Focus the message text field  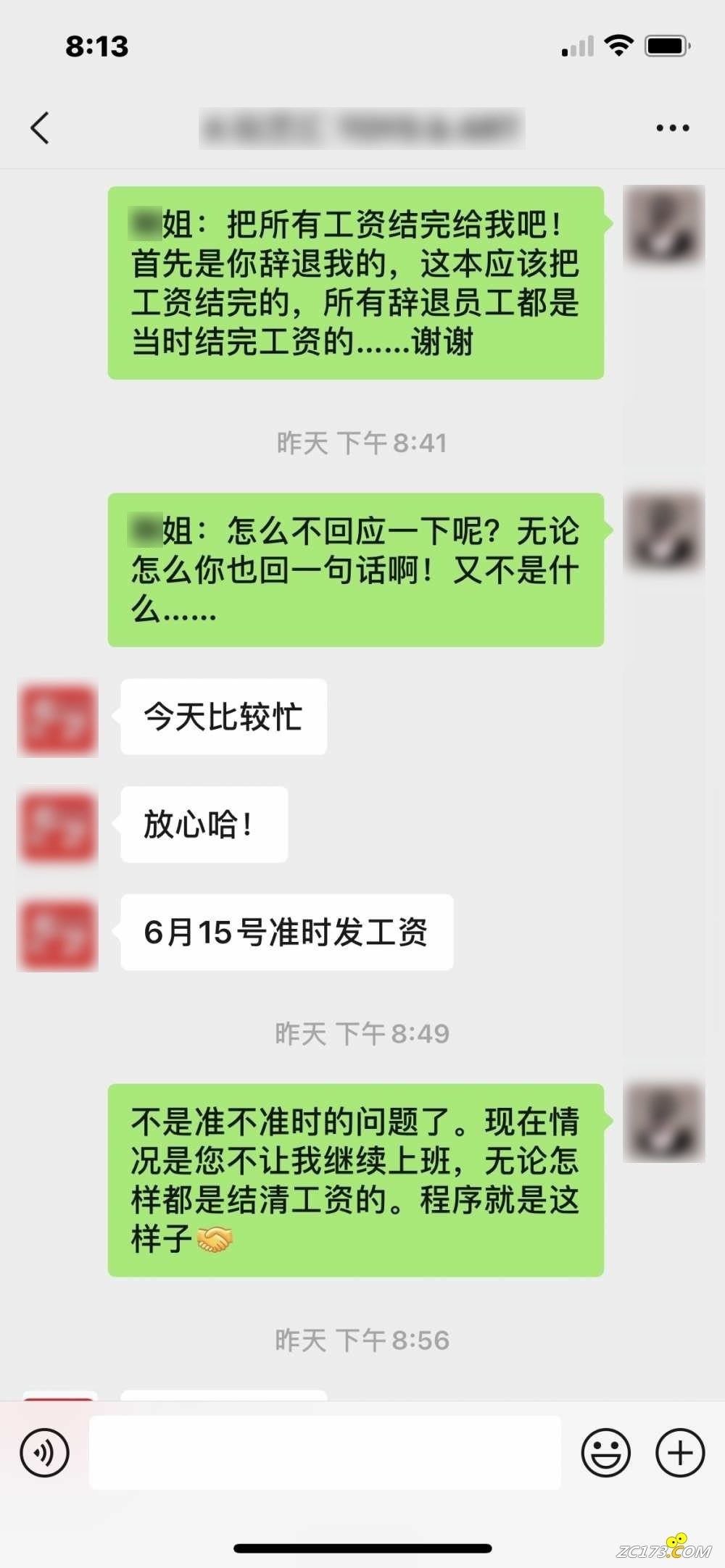pyautogui.click(x=325, y=1453)
